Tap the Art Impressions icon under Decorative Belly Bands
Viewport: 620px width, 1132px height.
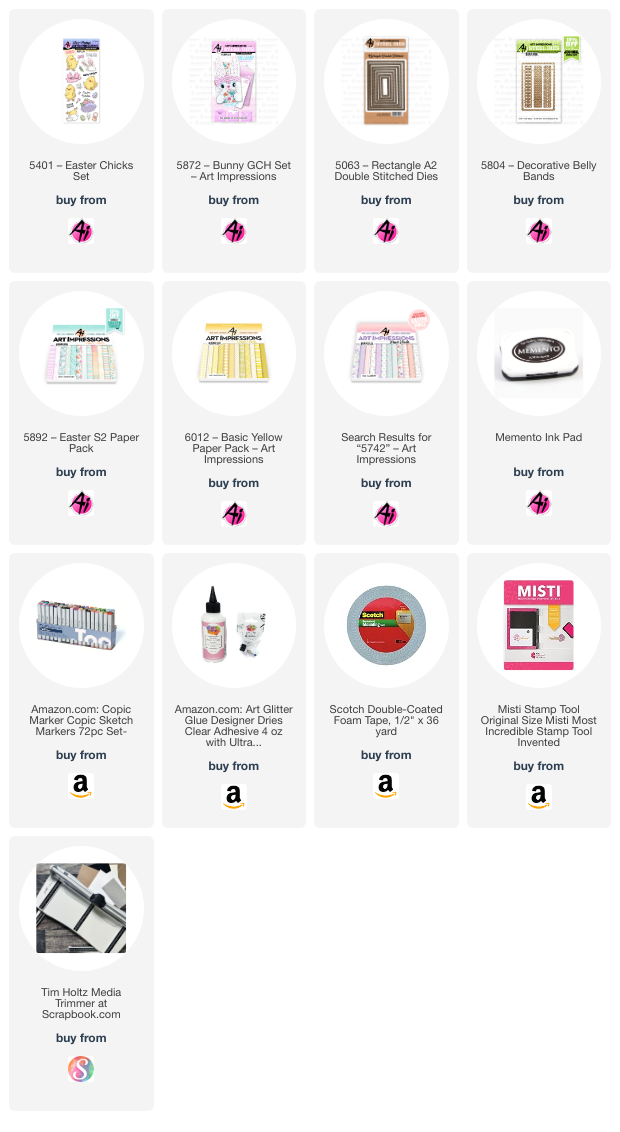[x=539, y=231]
